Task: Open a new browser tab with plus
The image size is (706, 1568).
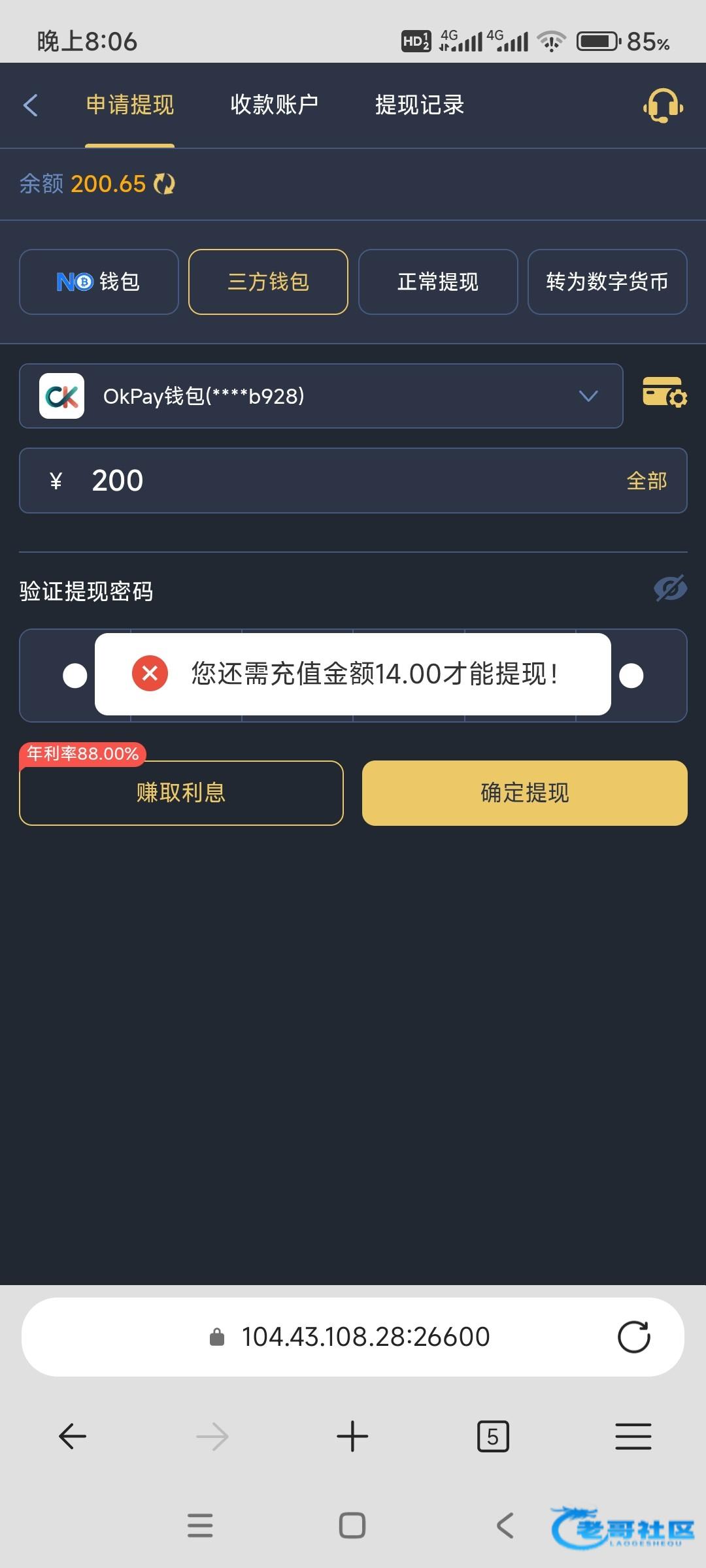Action: [352, 1437]
